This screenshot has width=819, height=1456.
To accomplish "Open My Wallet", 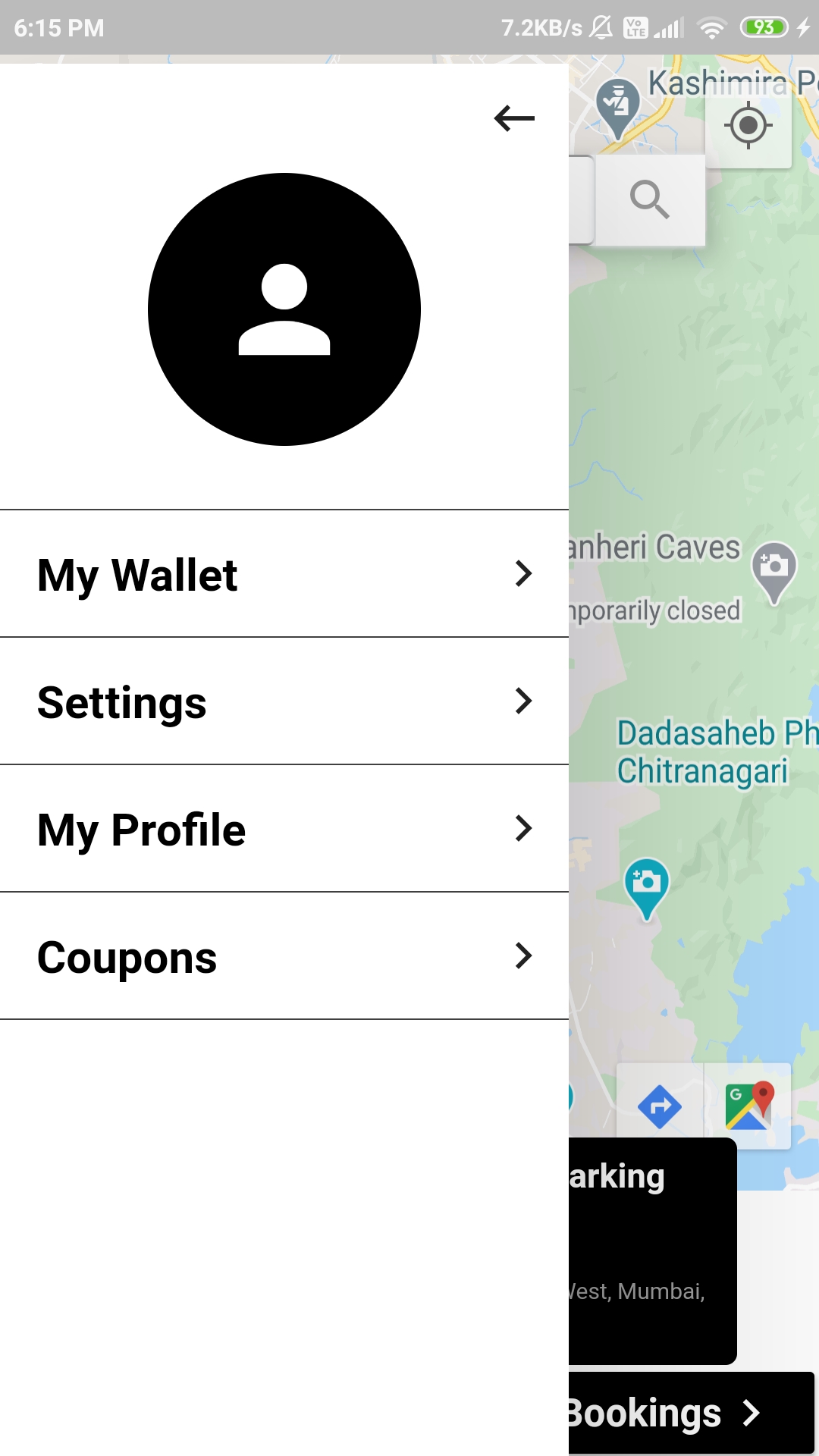I will [138, 574].
